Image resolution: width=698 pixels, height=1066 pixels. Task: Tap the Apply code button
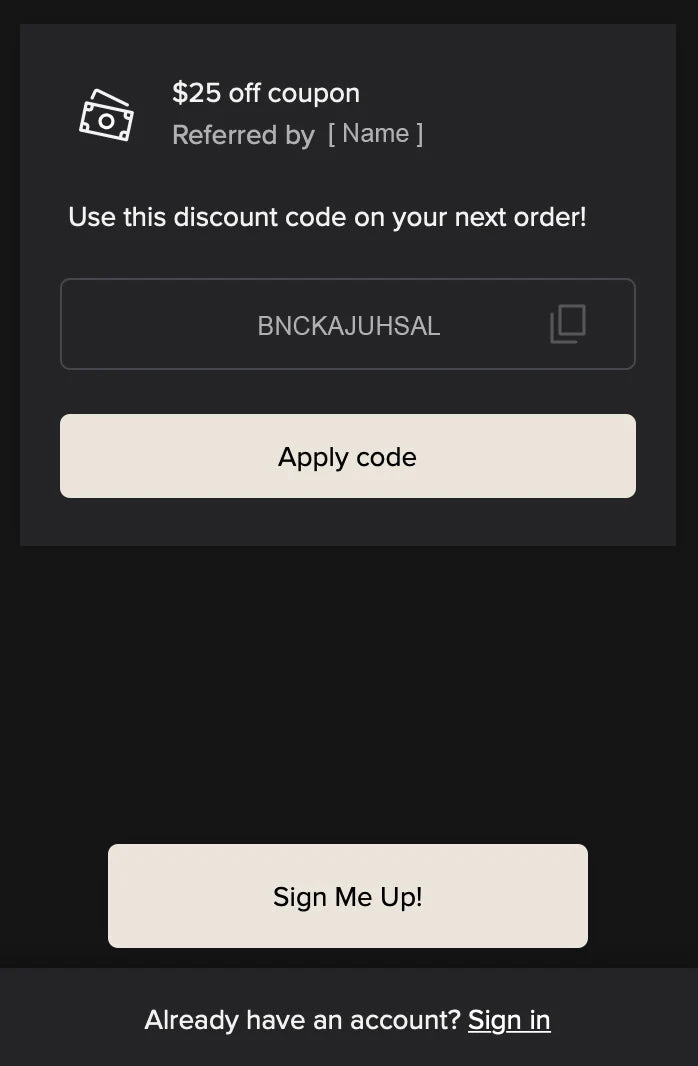pos(347,456)
